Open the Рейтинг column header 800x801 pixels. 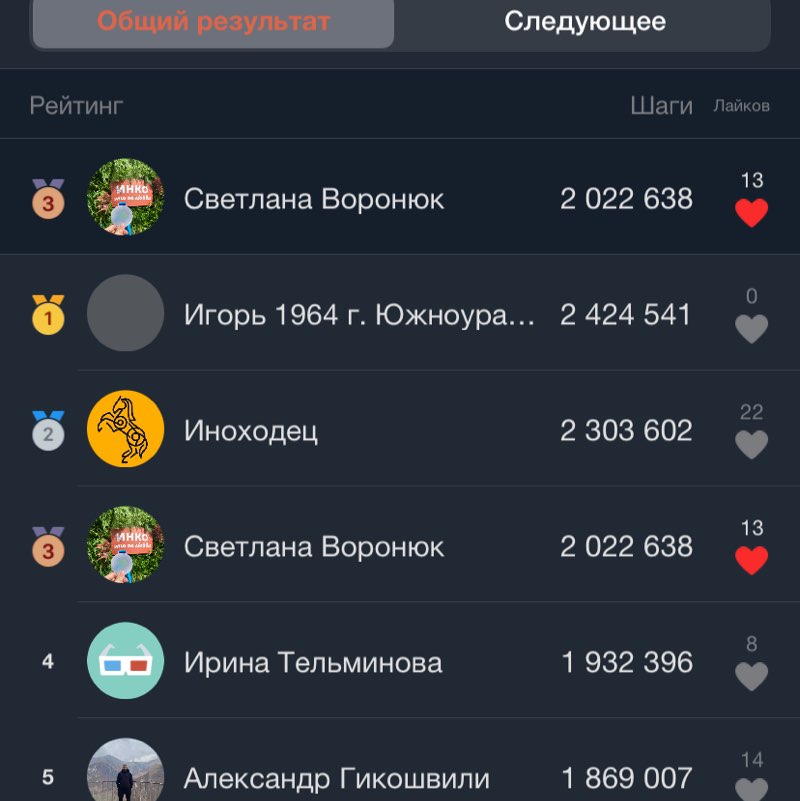(x=75, y=105)
